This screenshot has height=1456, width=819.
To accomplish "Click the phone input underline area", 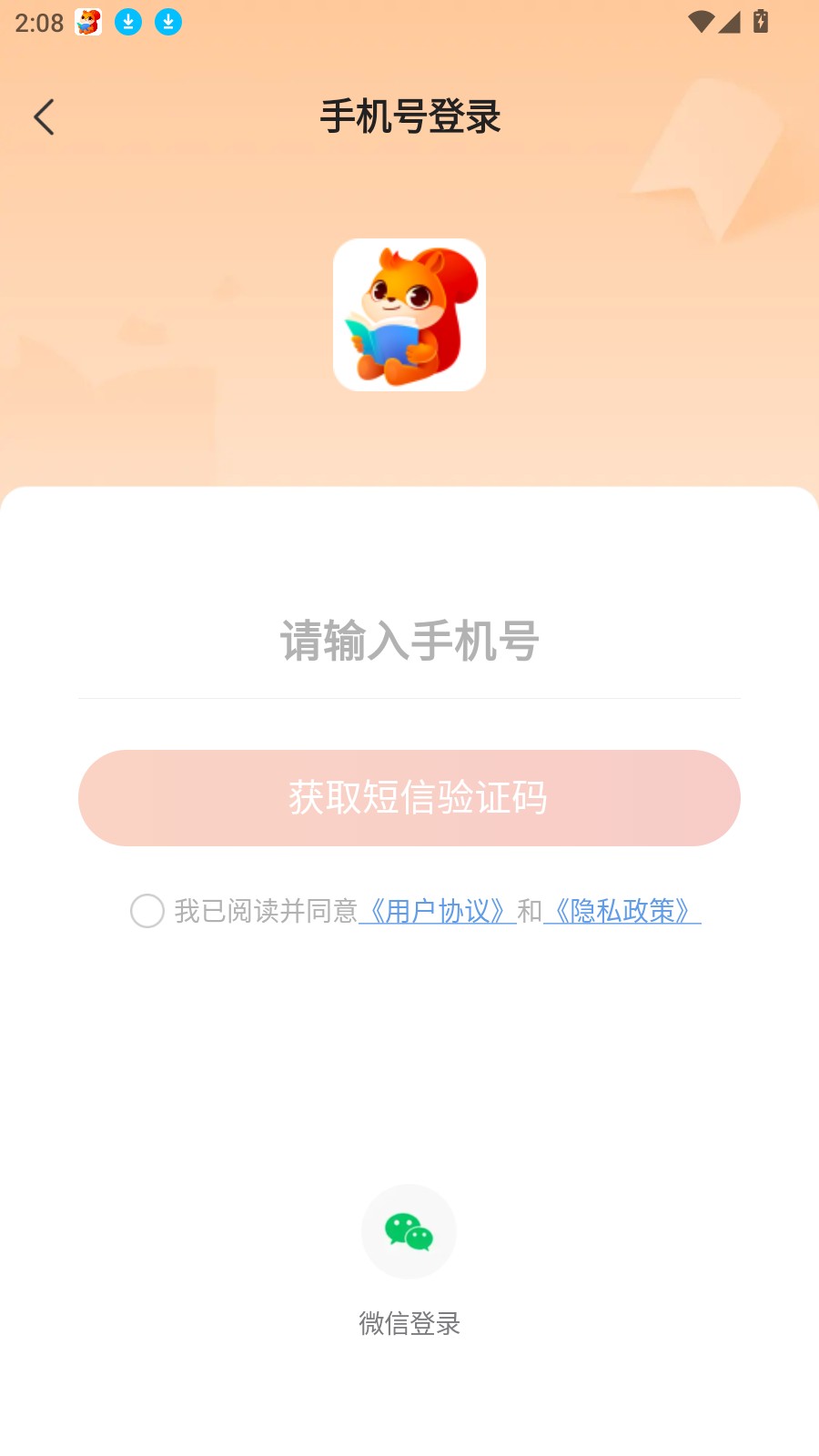I will (x=409, y=697).
